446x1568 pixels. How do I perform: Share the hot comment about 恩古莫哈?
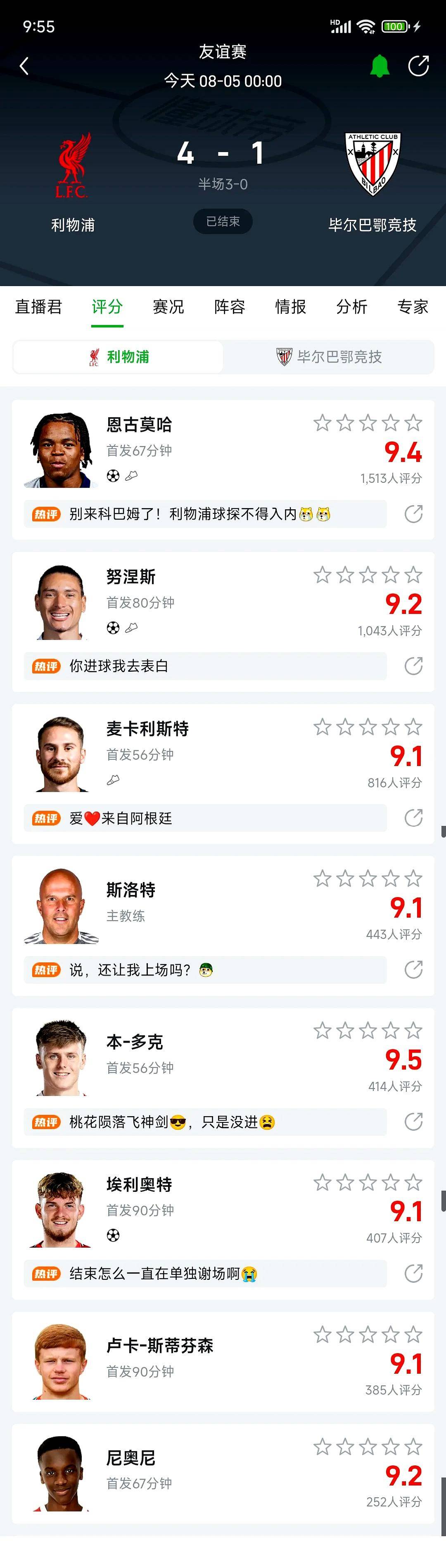tap(414, 514)
